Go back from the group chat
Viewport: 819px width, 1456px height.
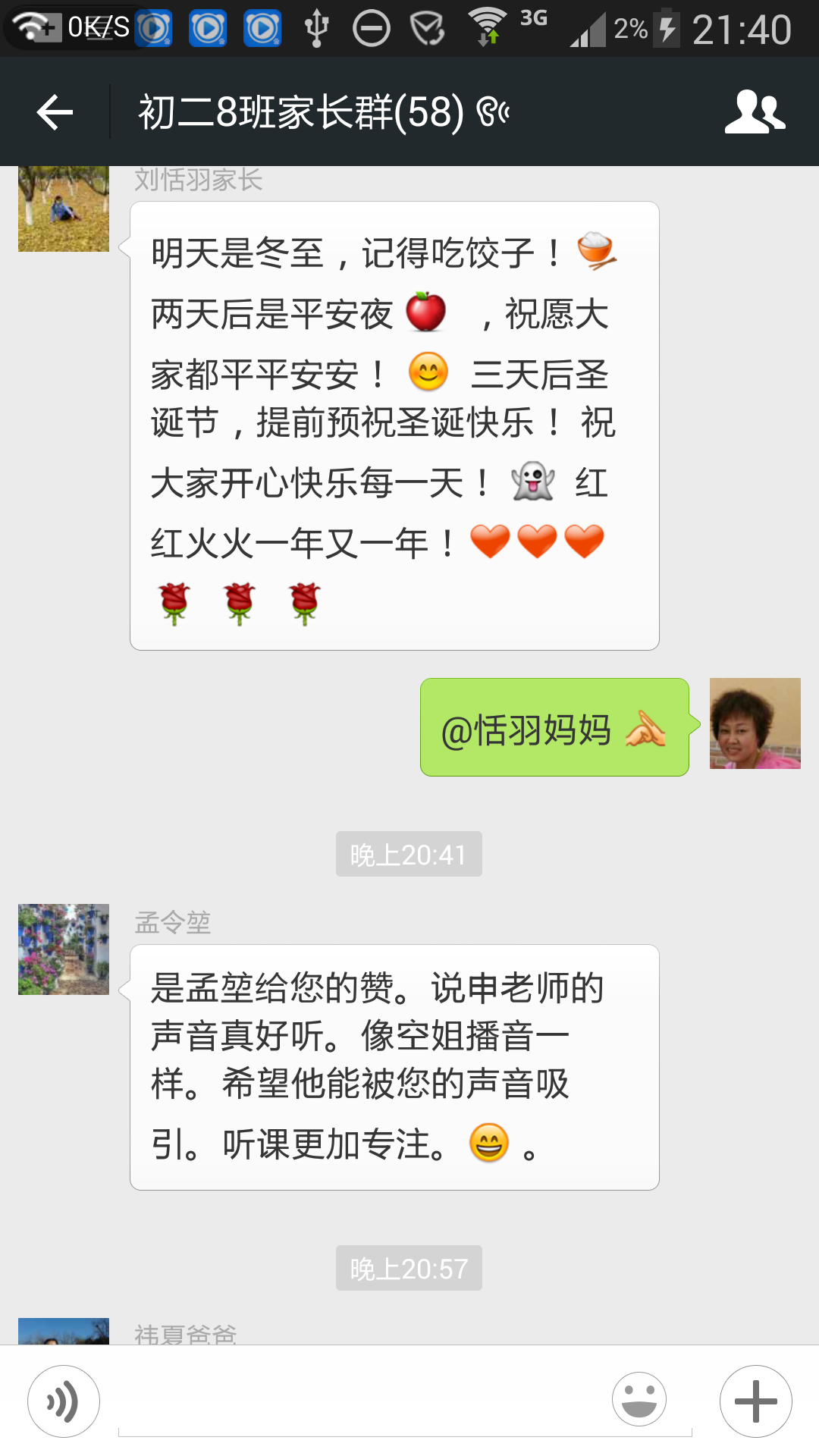tap(55, 112)
